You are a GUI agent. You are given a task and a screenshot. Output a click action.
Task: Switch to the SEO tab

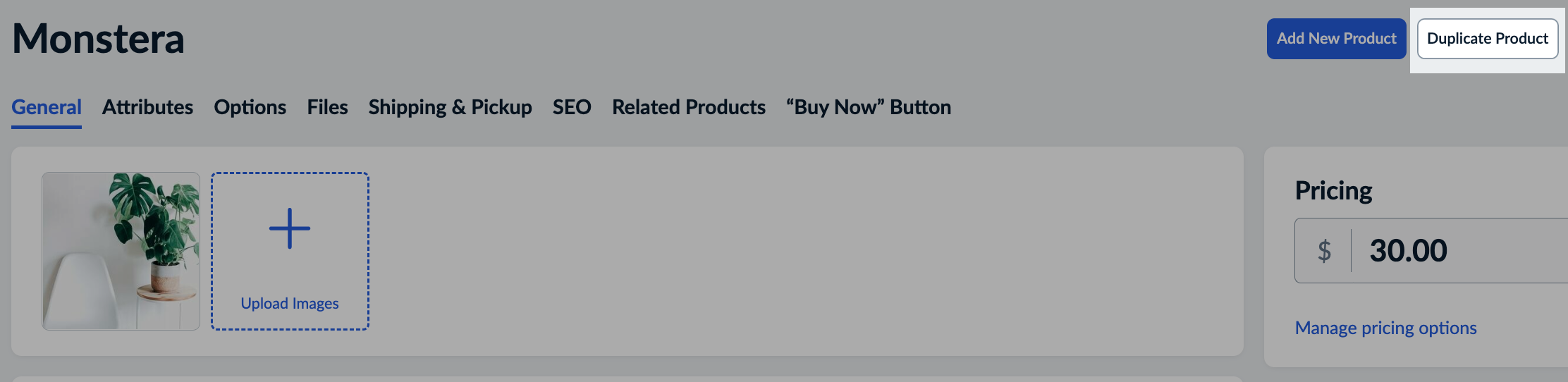coord(571,107)
